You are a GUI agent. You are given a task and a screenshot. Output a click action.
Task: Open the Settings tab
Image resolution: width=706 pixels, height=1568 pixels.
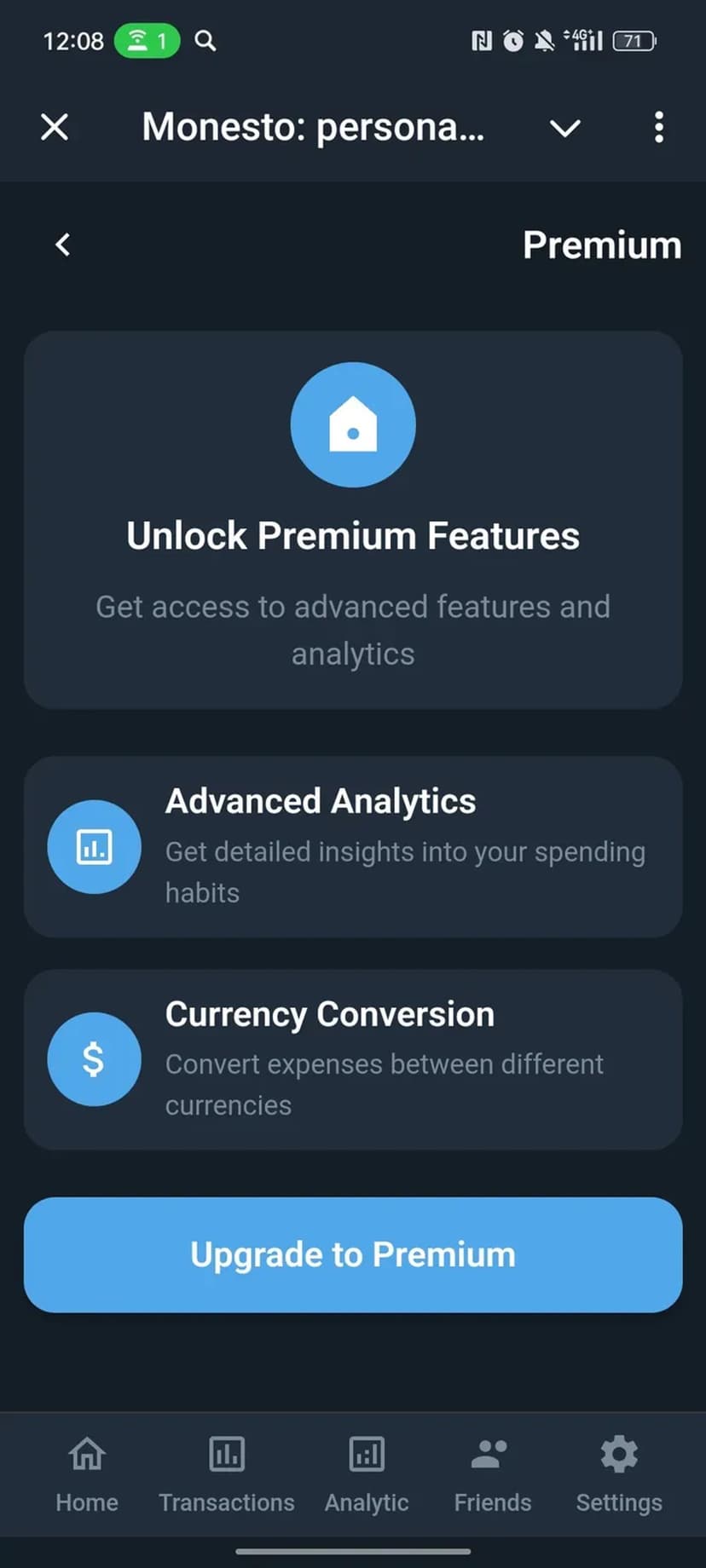coord(619,1474)
